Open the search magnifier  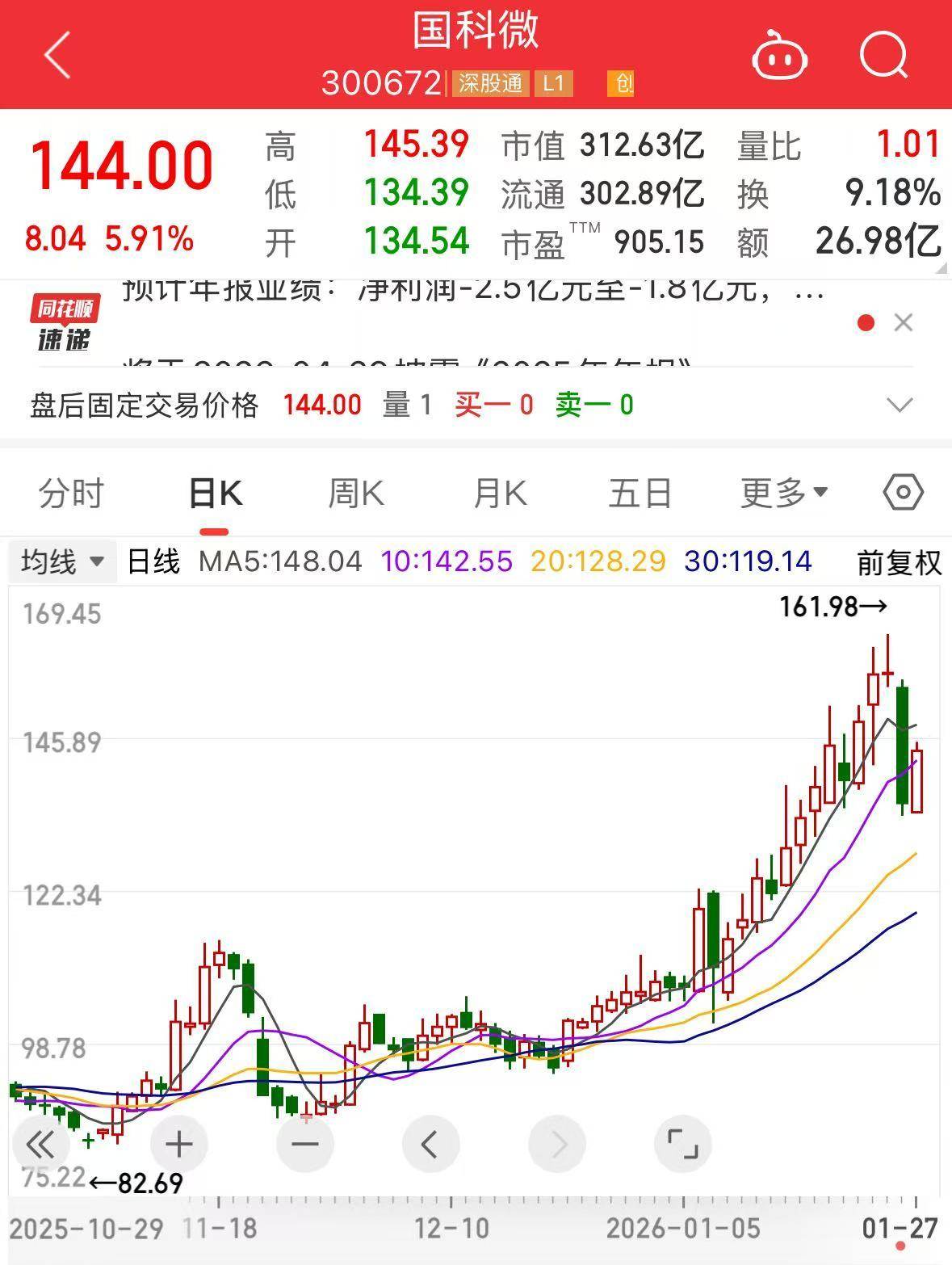pos(883,56)
